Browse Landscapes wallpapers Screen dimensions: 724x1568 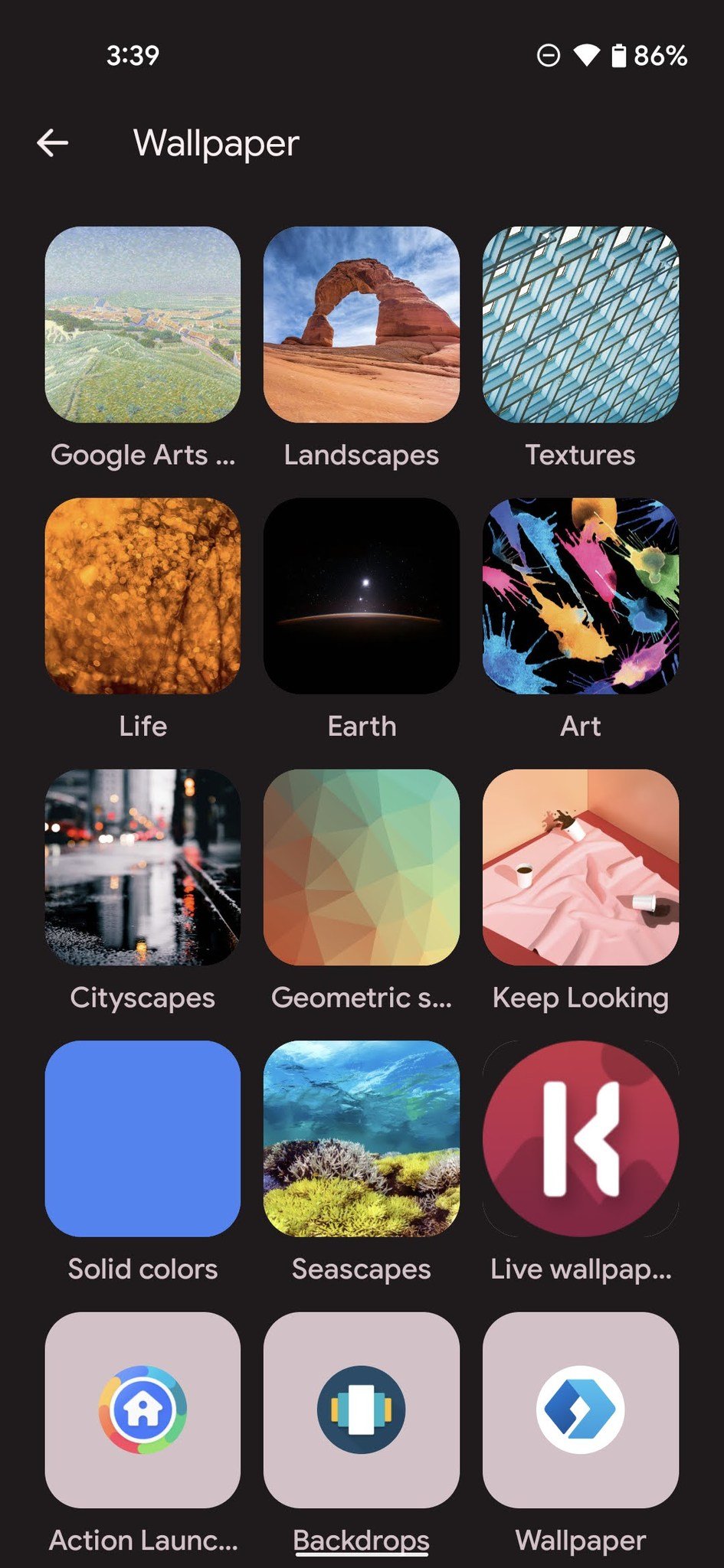pyautogui.click(x=362, y=325)
